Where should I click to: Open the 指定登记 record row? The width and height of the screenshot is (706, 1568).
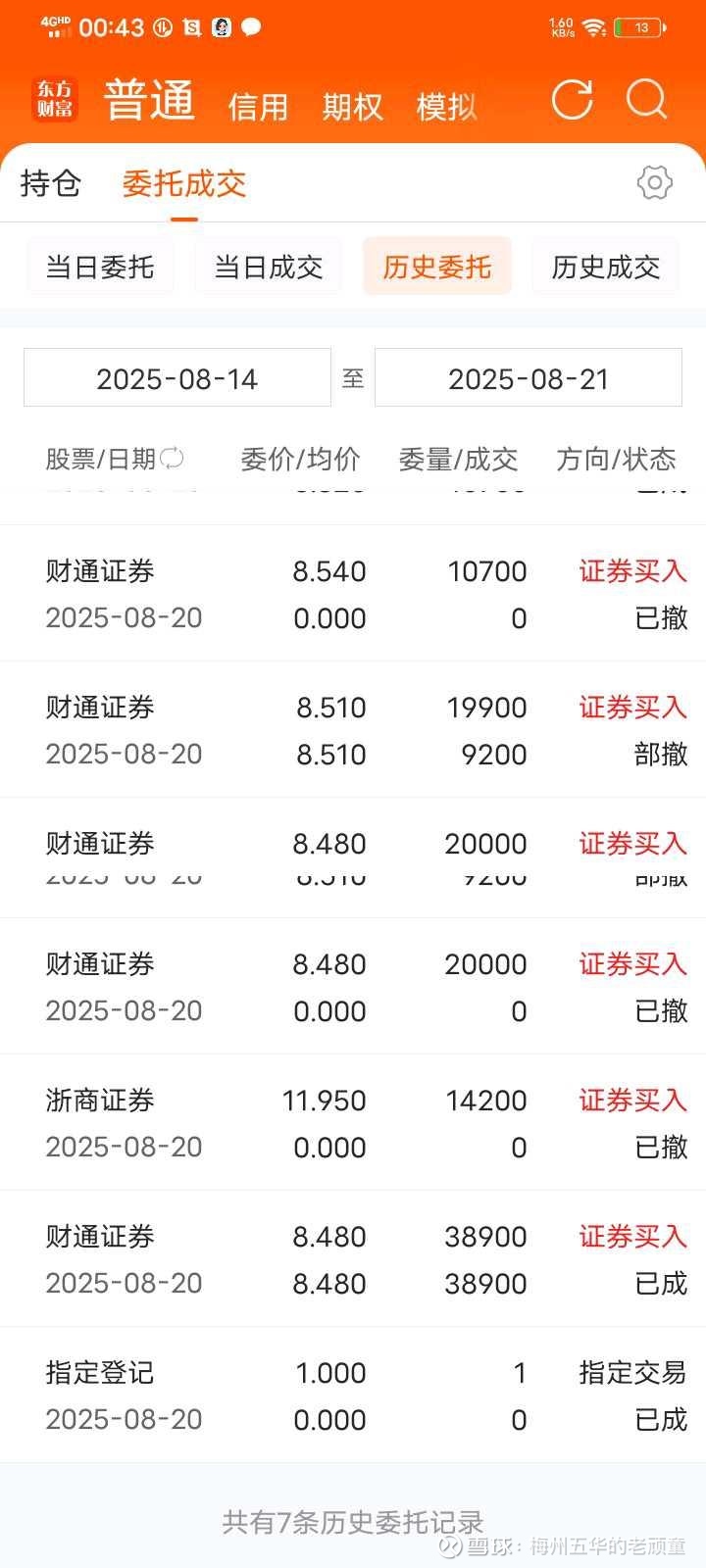click(353, 1396)
